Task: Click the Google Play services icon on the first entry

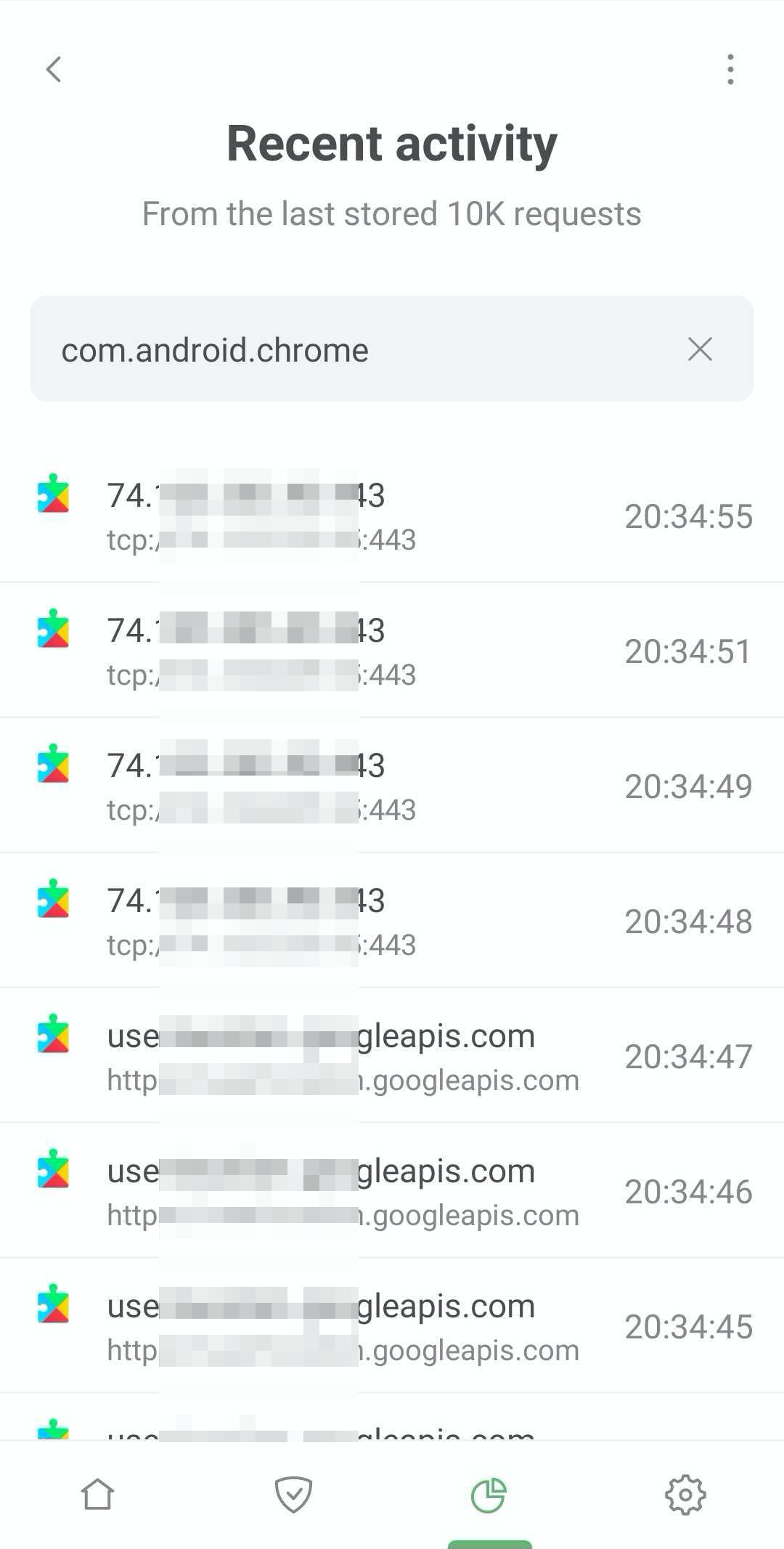Action: tap(53, 495)
